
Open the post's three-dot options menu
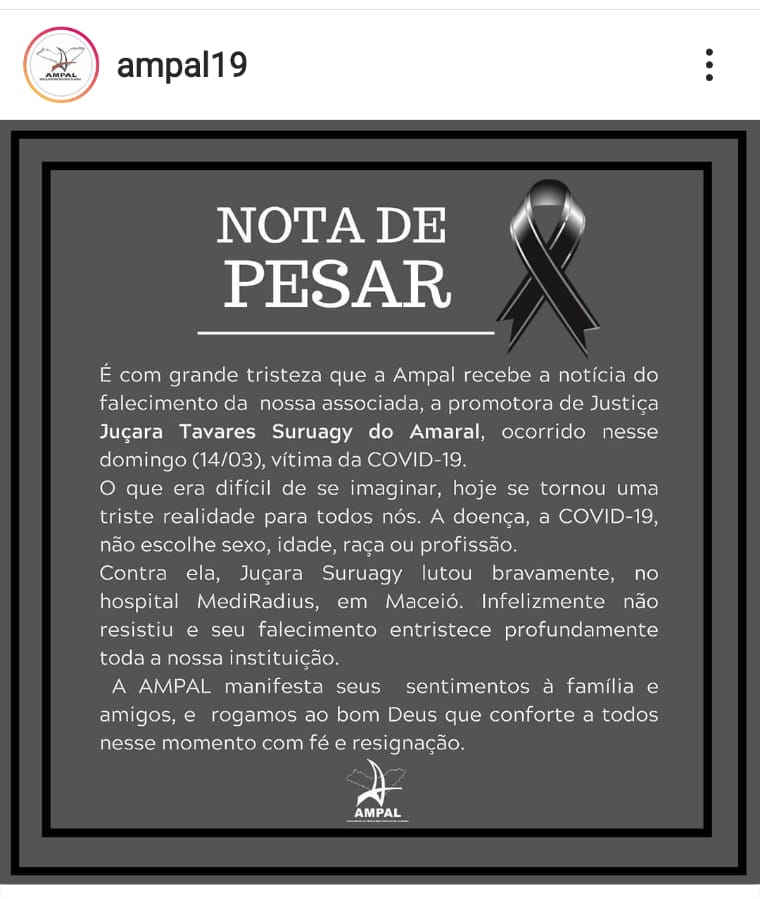[x=709, y=65]
